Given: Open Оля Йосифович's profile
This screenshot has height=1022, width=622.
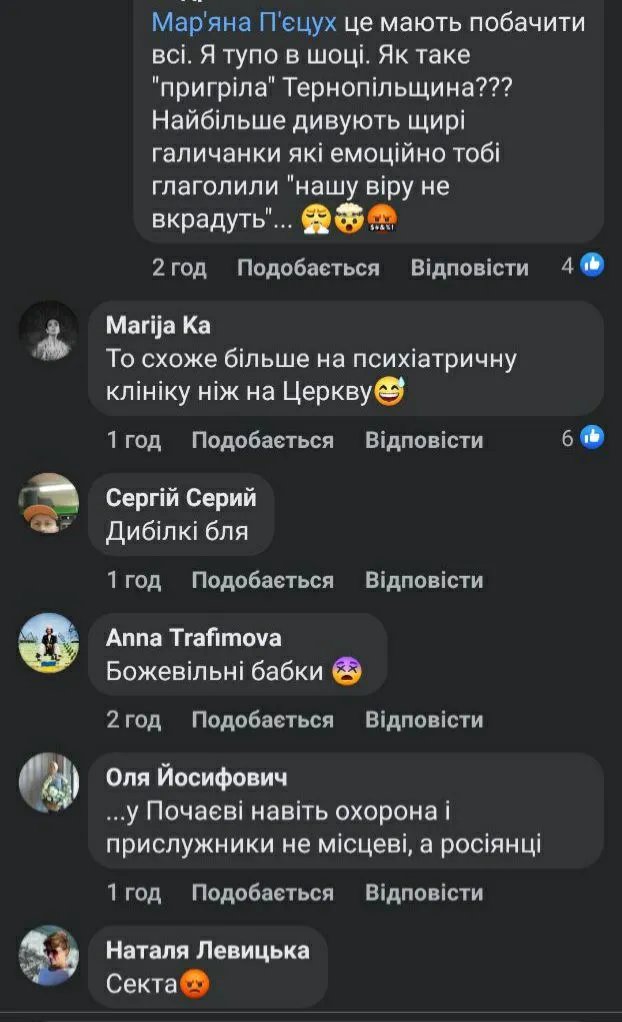Looking at the screenshot, I should [196, 778].
